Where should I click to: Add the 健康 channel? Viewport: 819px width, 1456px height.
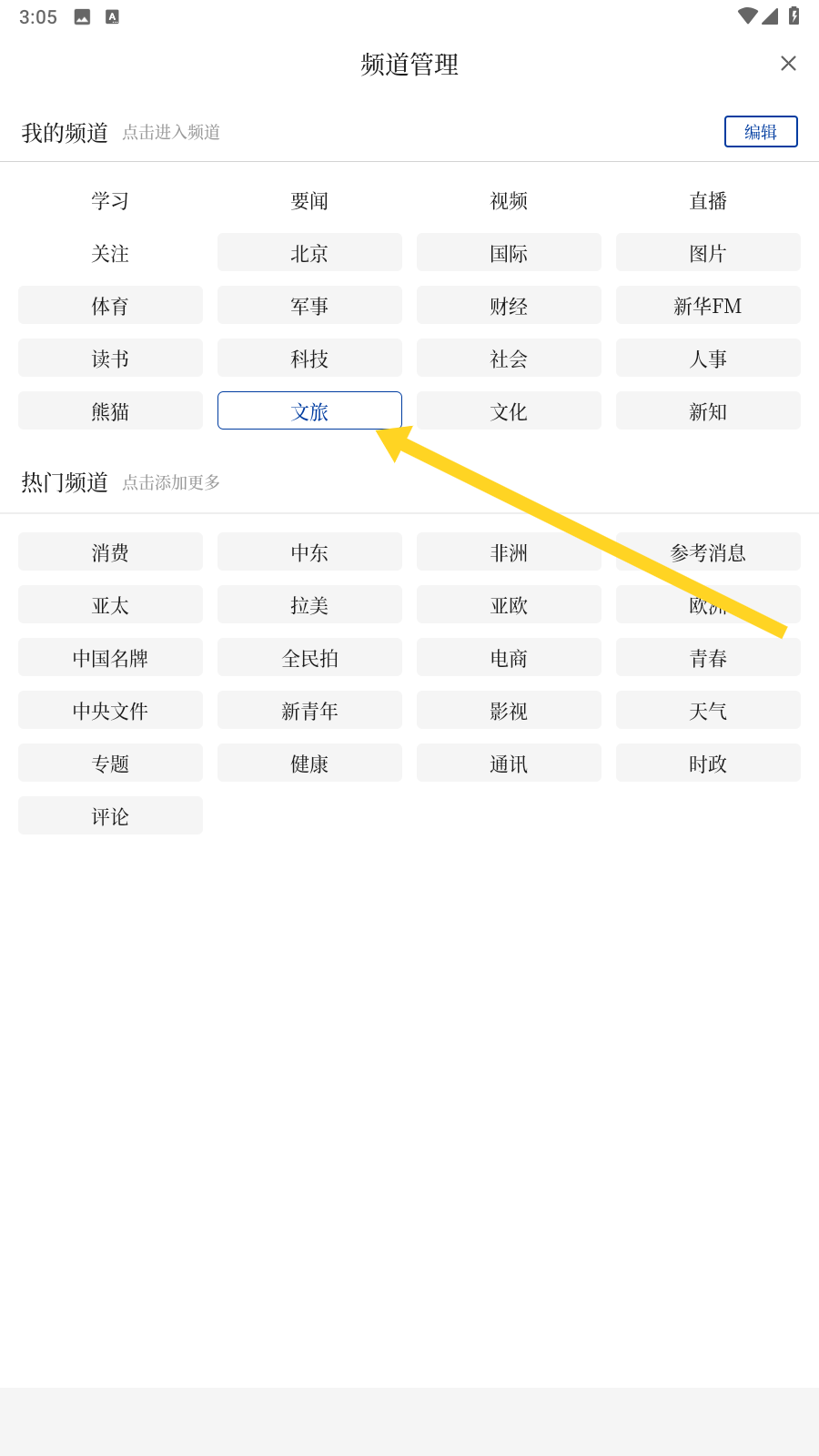click(309, 763)
